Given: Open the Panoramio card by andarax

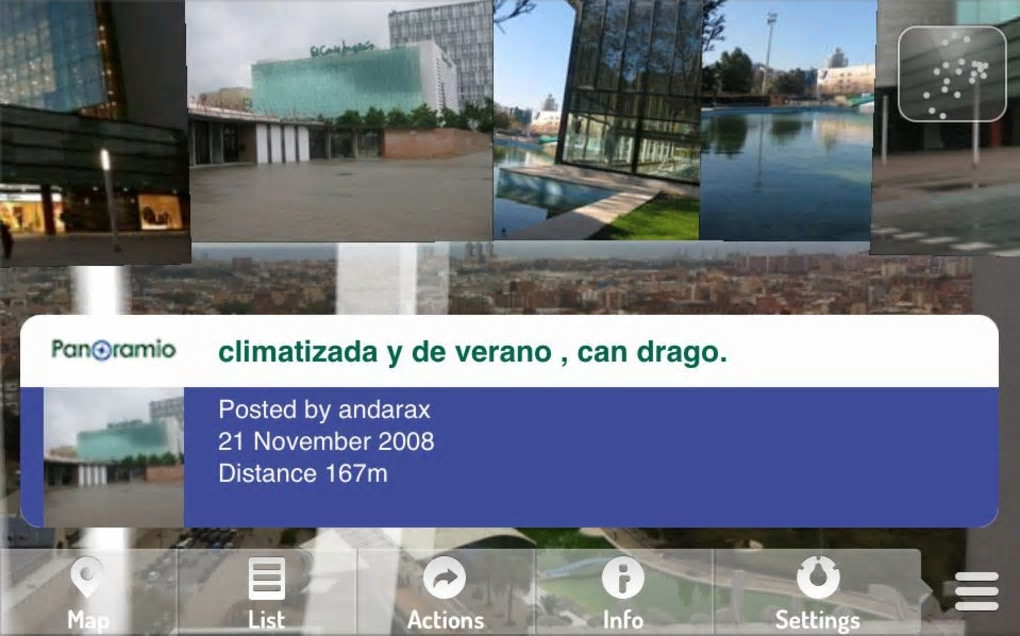Looking at the screenshot, I should pos(509,421).
